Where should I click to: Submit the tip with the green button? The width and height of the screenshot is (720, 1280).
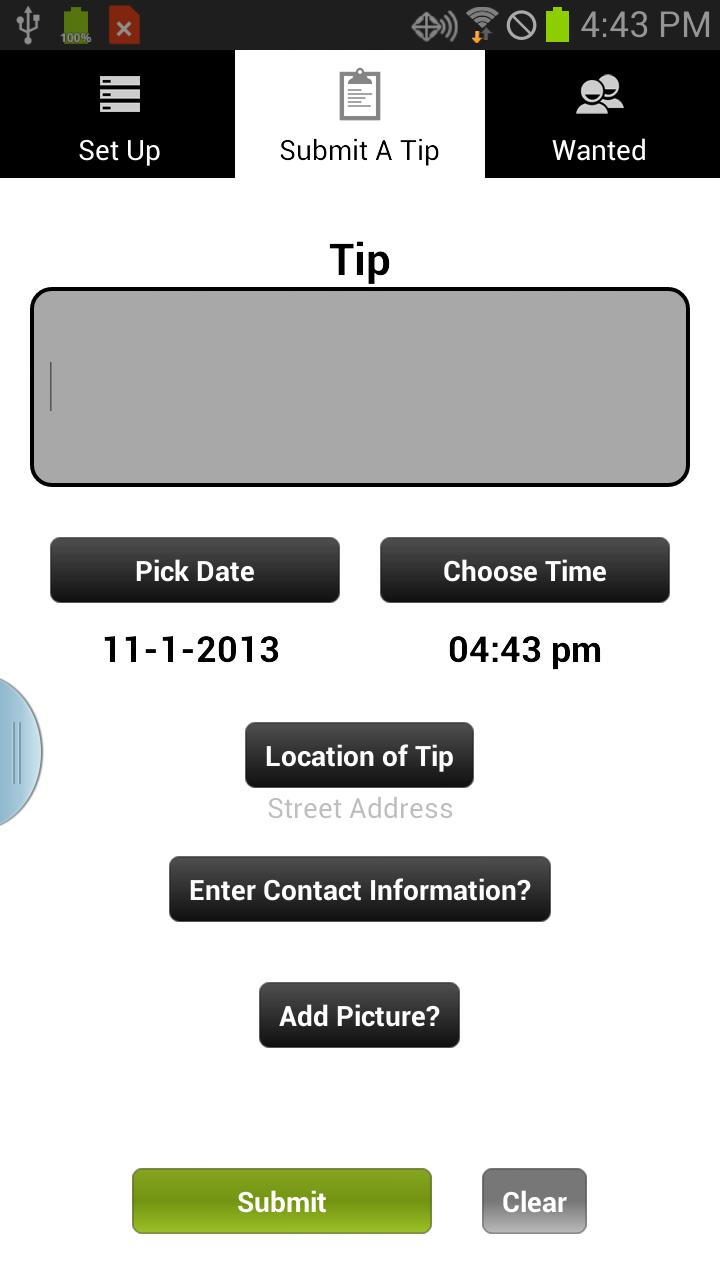pos(282,1201)
